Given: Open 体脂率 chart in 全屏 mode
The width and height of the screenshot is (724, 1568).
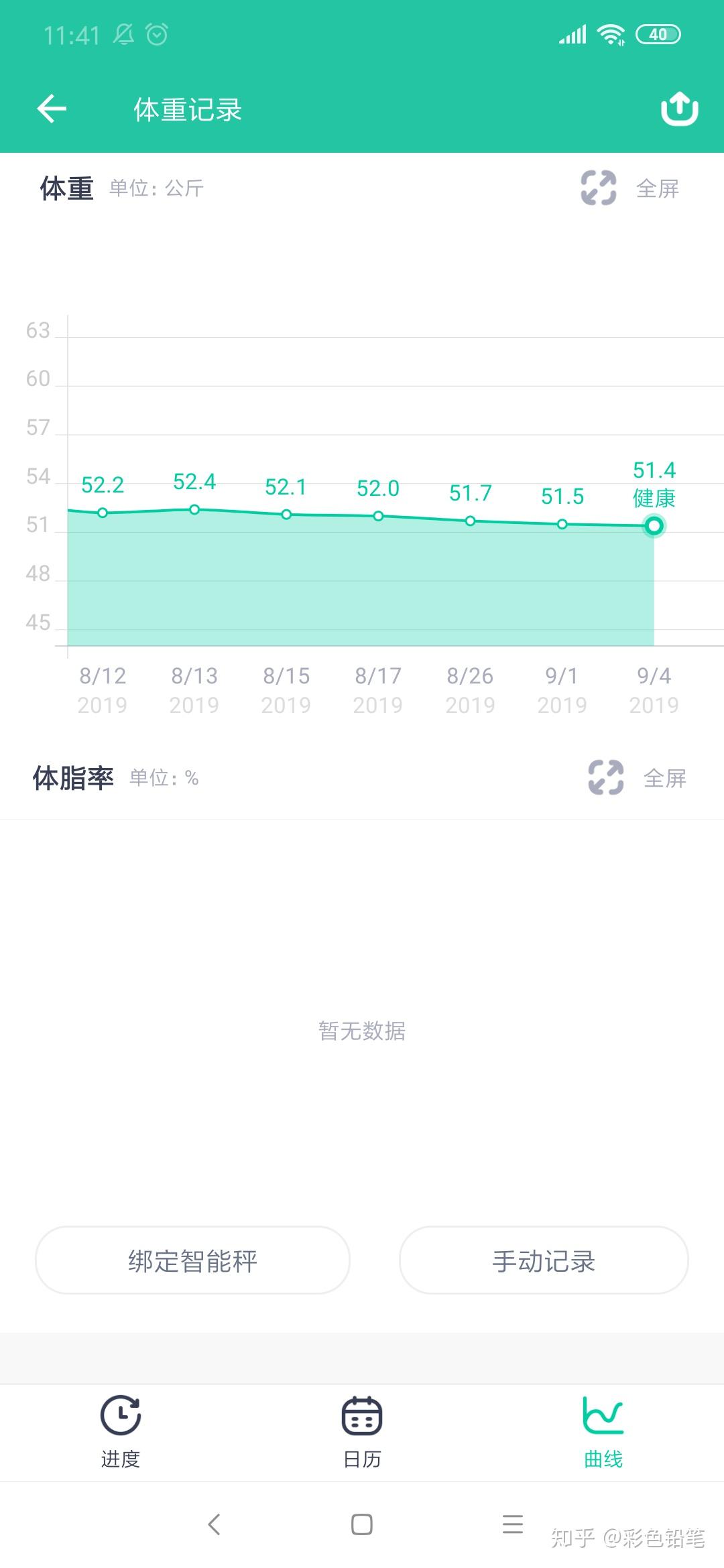Looking at the screenshot, I should pos(637,778).
